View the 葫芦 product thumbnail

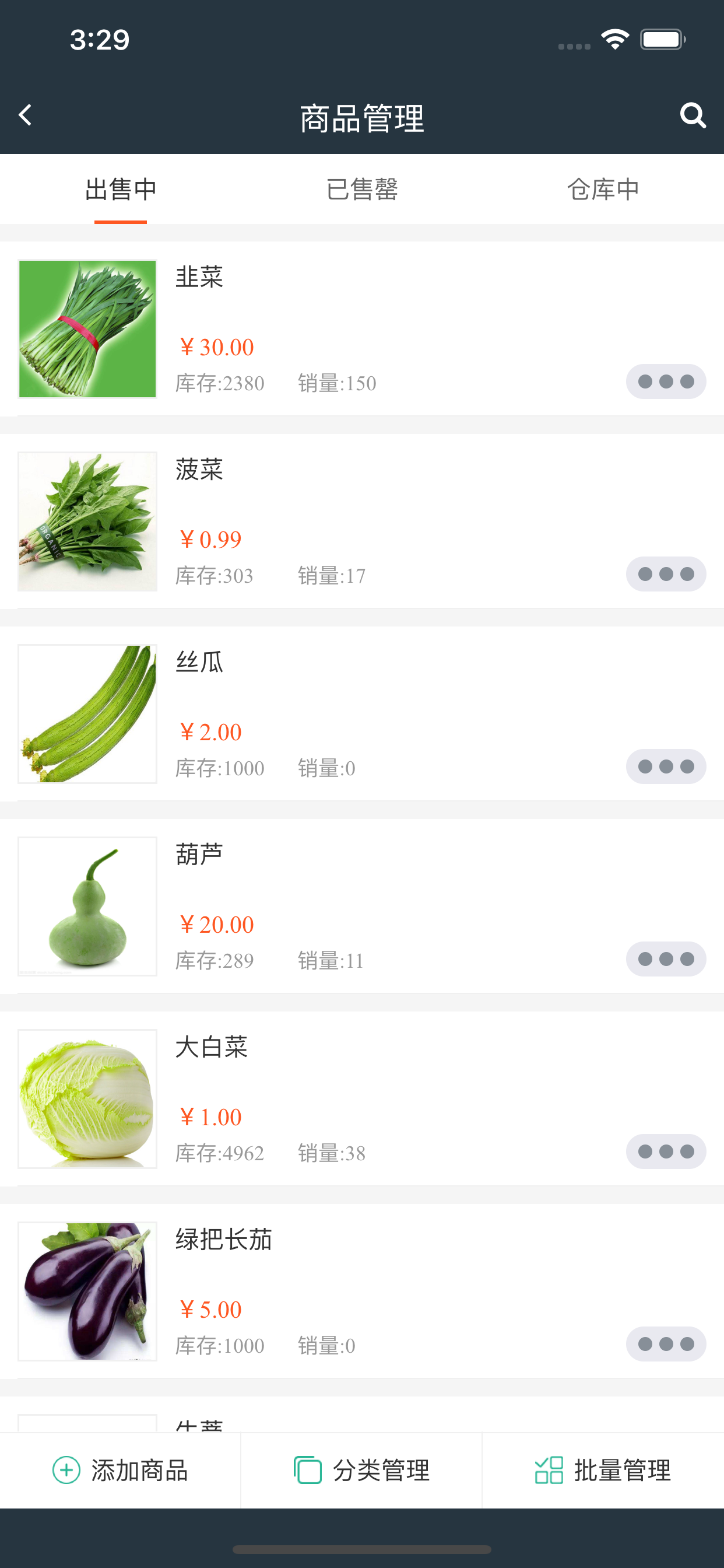coord(87,907)
